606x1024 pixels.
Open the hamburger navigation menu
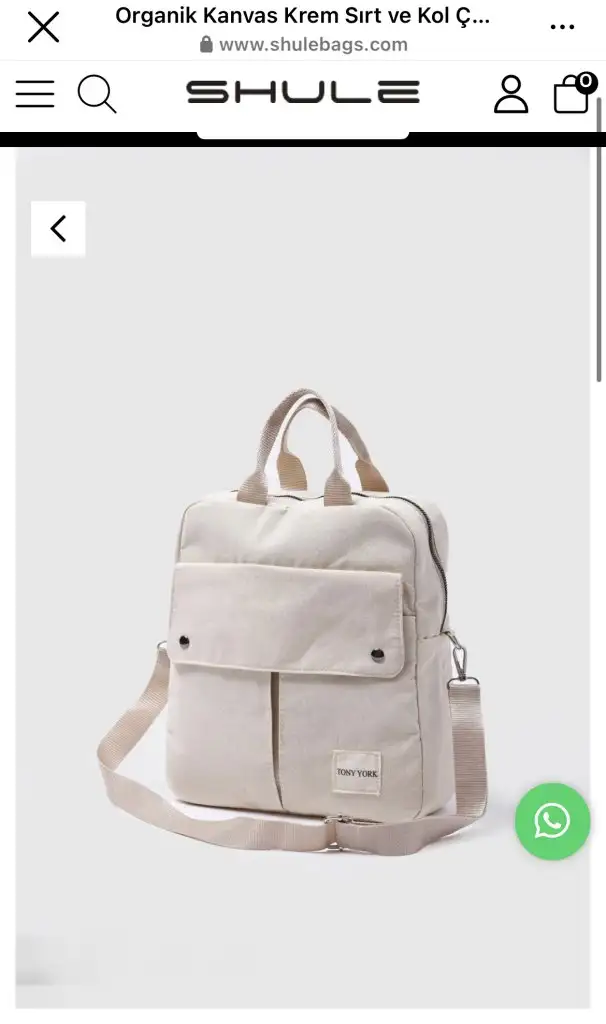point(35,94)
